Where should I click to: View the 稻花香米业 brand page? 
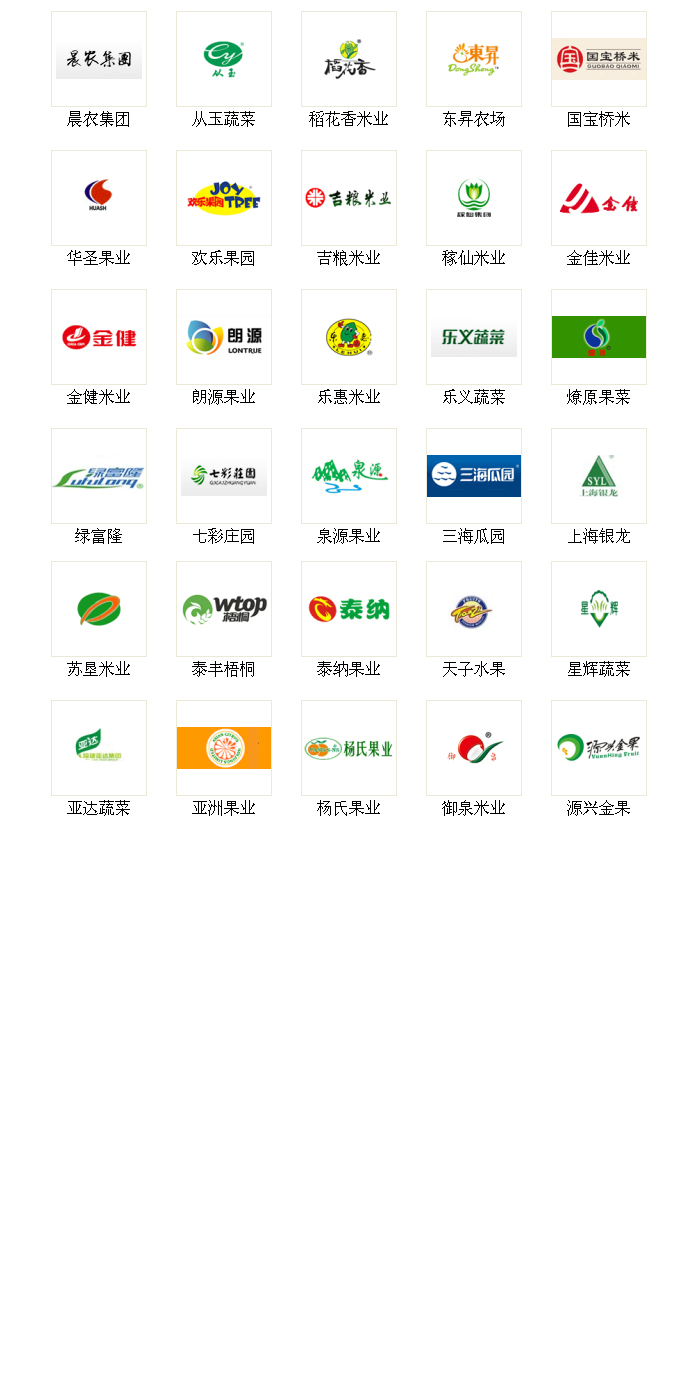coord(349,59)
